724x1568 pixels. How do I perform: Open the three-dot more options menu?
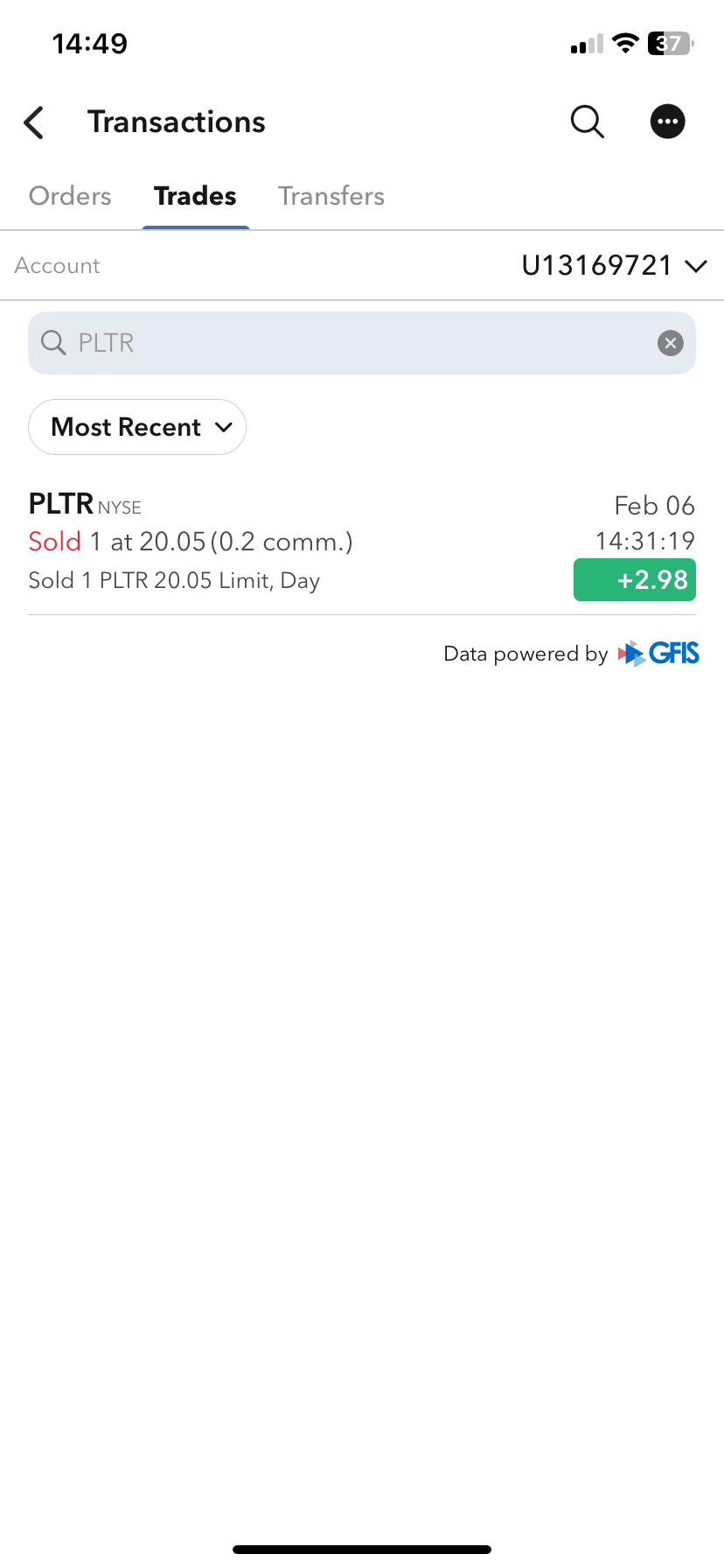(667, 122)
